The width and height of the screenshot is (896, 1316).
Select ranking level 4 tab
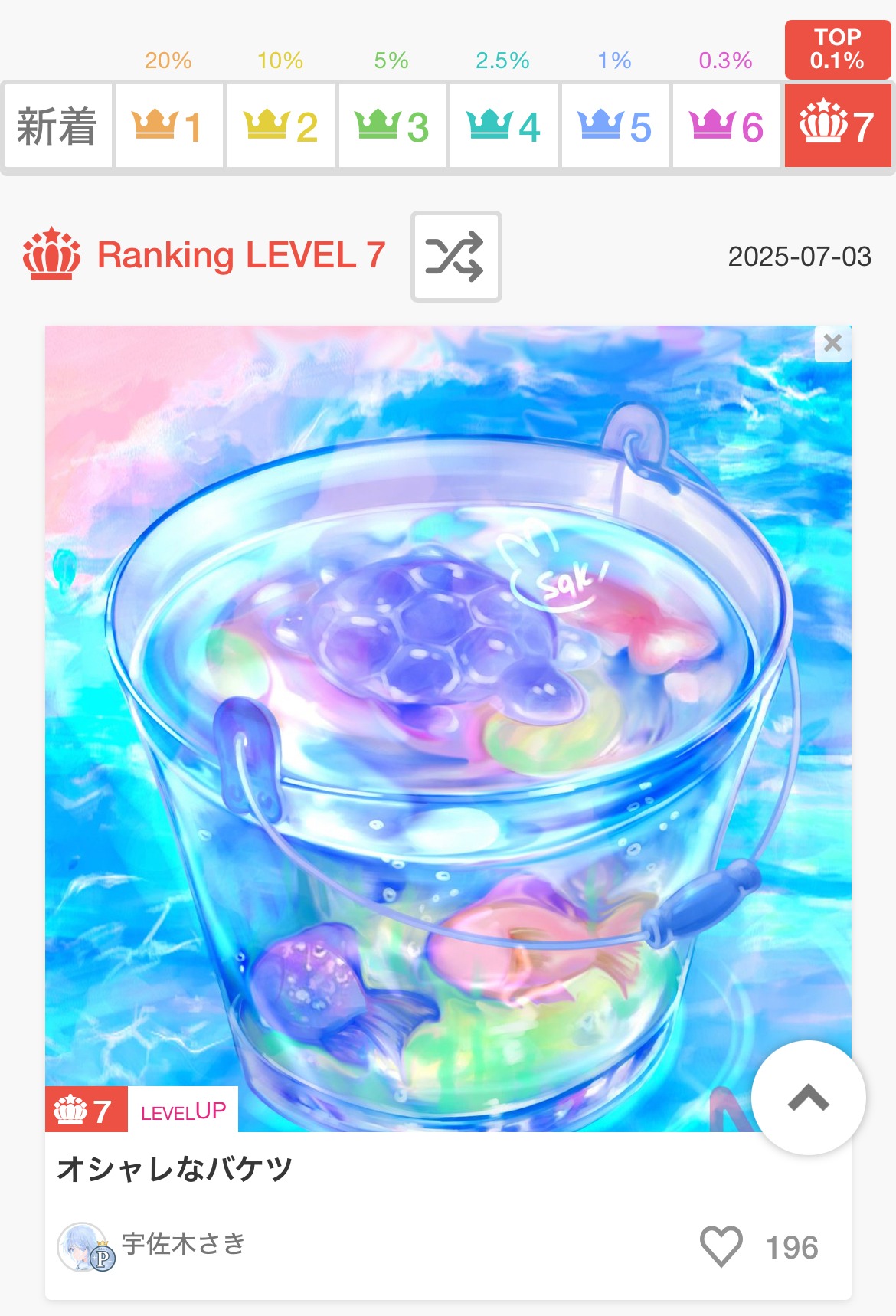coord(503,126)
